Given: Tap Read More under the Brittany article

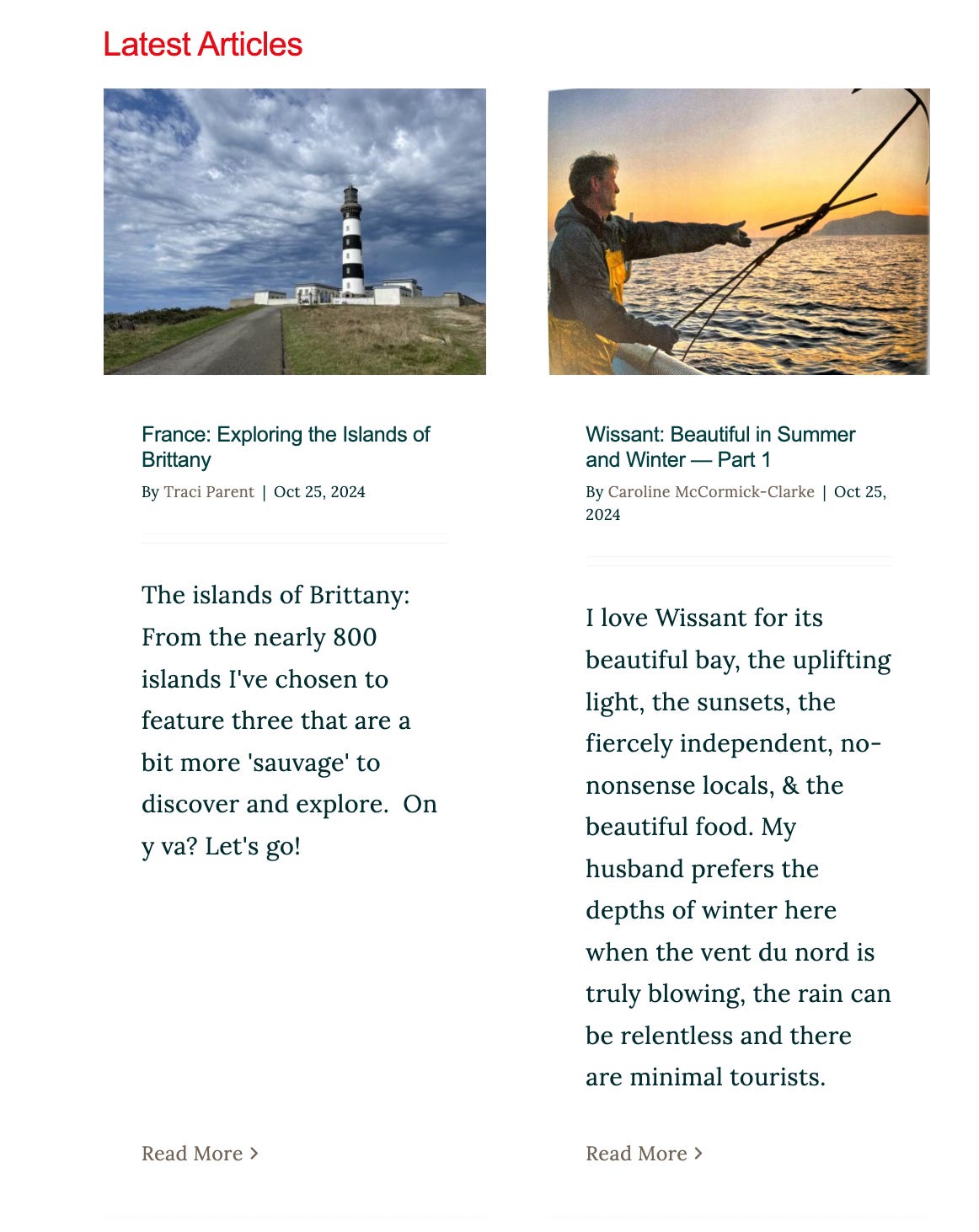Looking at the screenshot, I should (199, 1154).
